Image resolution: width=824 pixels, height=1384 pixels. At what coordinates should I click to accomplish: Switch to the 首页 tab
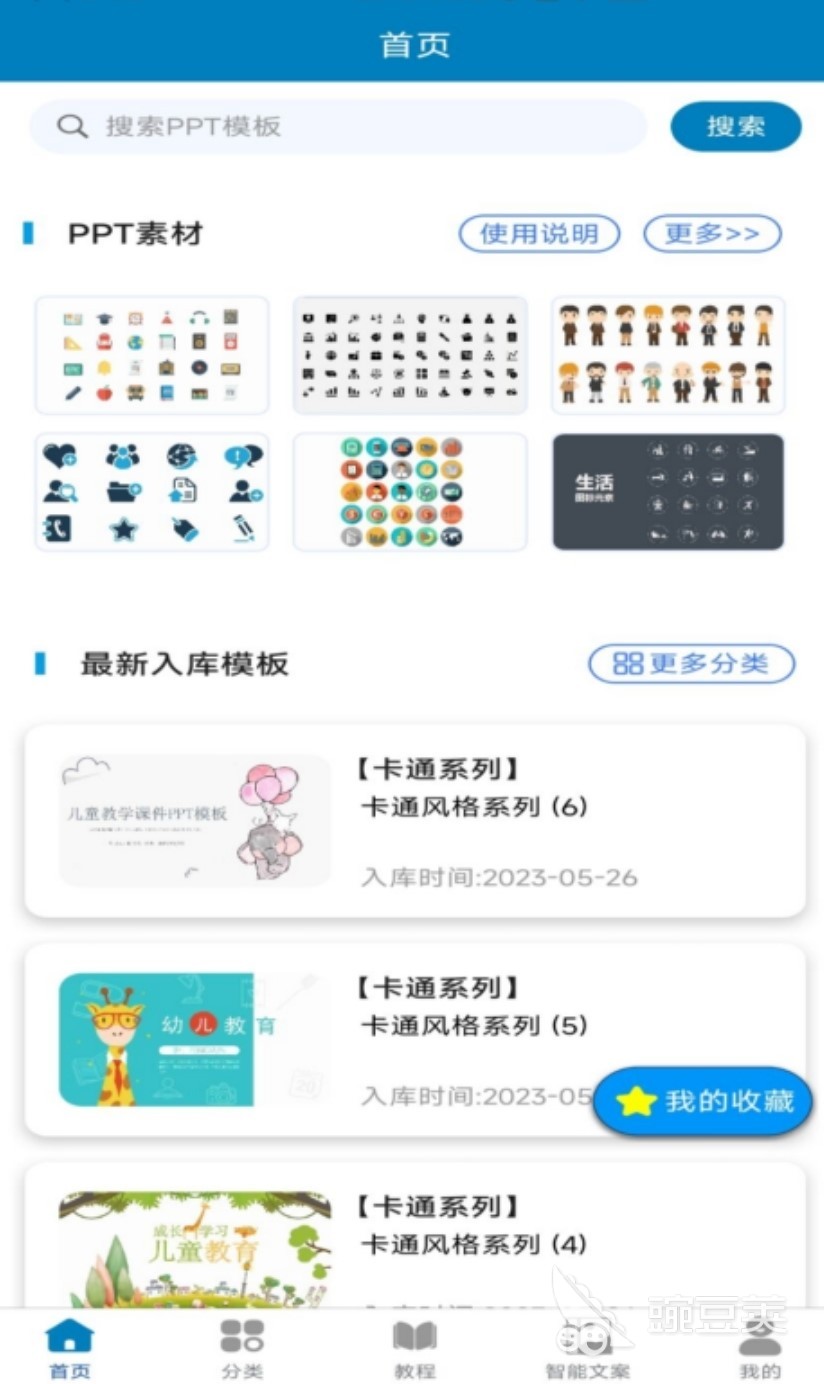[70, 1349]
